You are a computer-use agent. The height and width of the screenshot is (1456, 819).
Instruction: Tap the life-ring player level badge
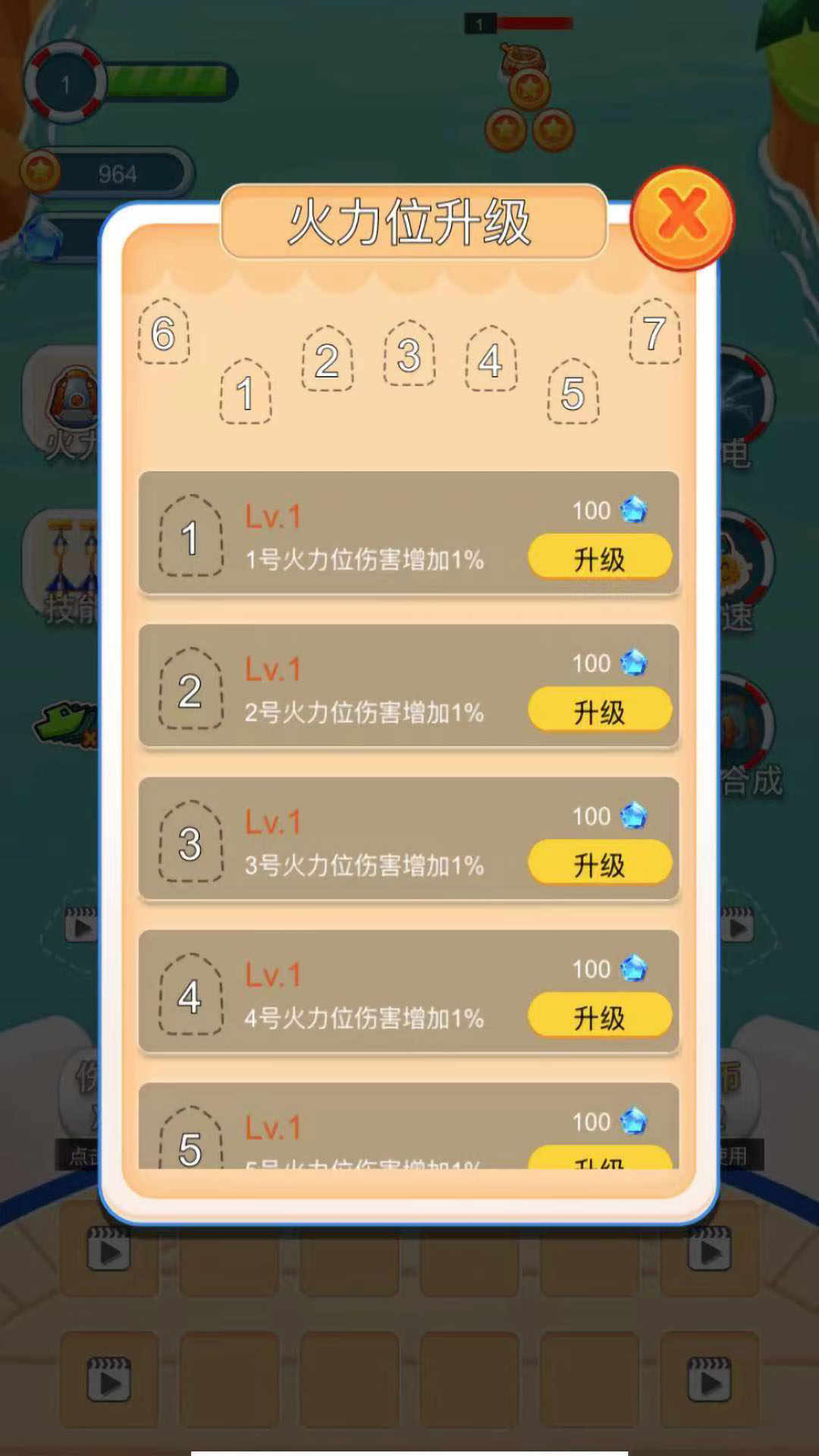[67, 82]
